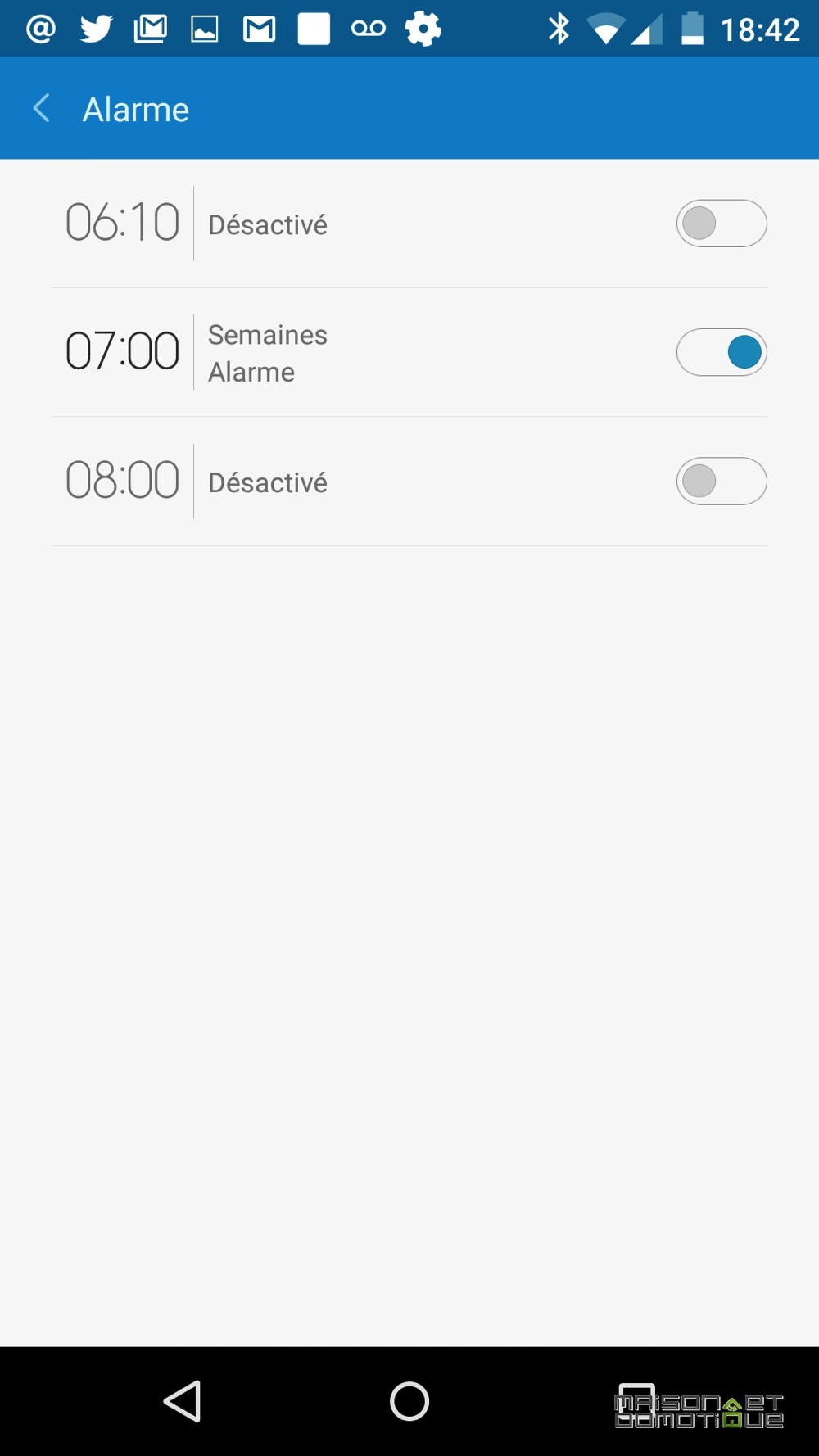Tap the system back button
Image resolution: width=819 pixels, height=1456 pixels.
click(183, 1401)
